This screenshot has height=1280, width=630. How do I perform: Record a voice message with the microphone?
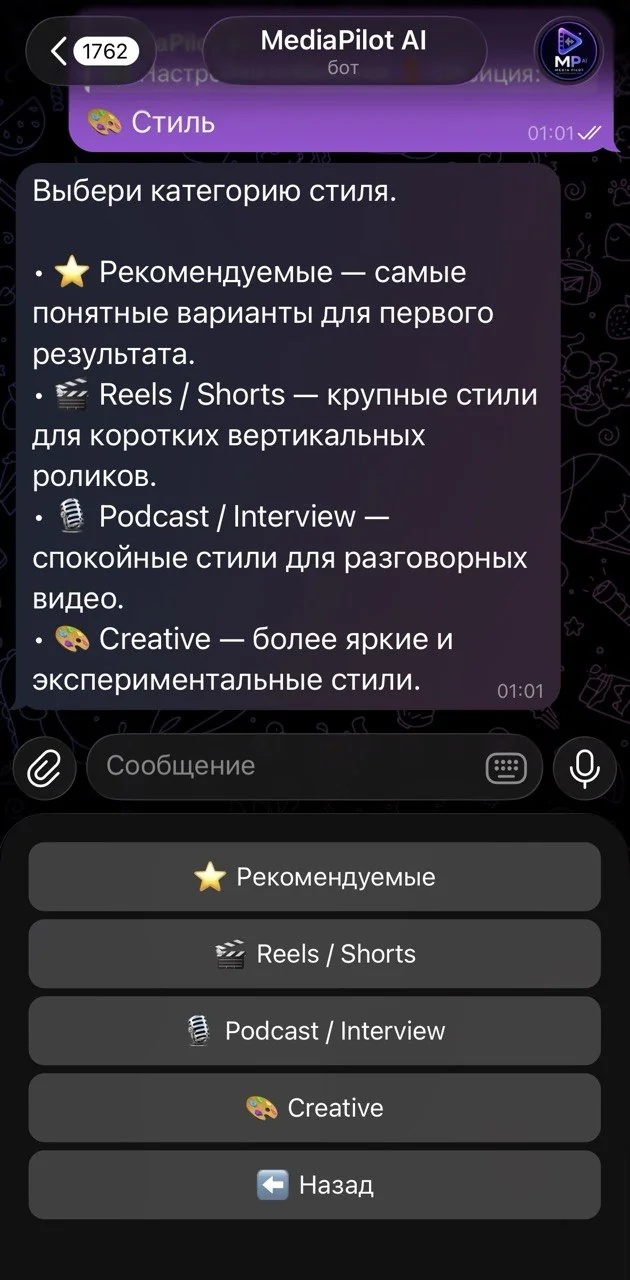[x=584, y=767]
